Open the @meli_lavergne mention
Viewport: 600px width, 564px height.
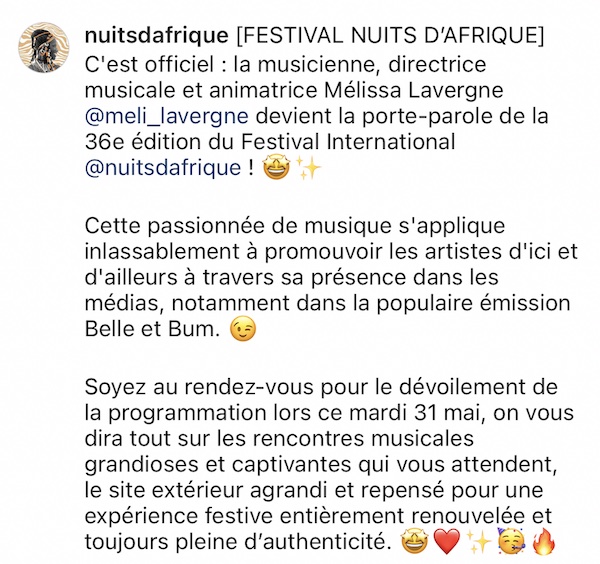pos(167,116)
